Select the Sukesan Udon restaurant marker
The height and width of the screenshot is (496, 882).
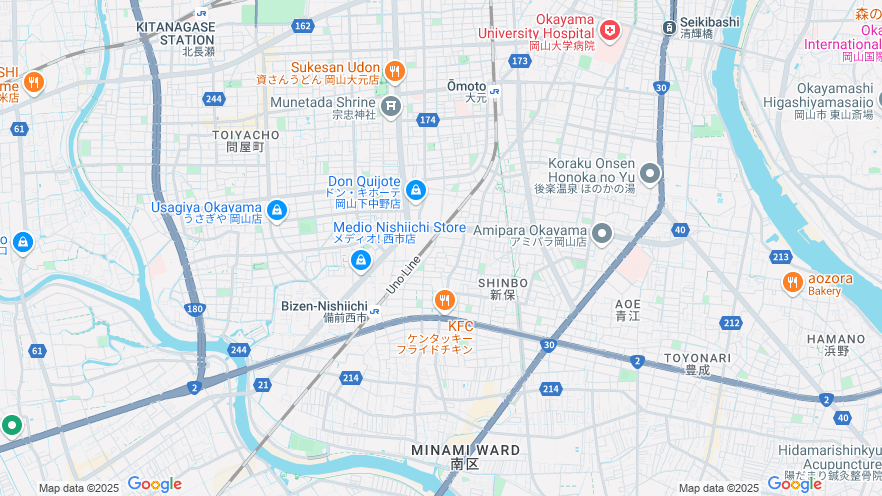click(x=395, y=70)
